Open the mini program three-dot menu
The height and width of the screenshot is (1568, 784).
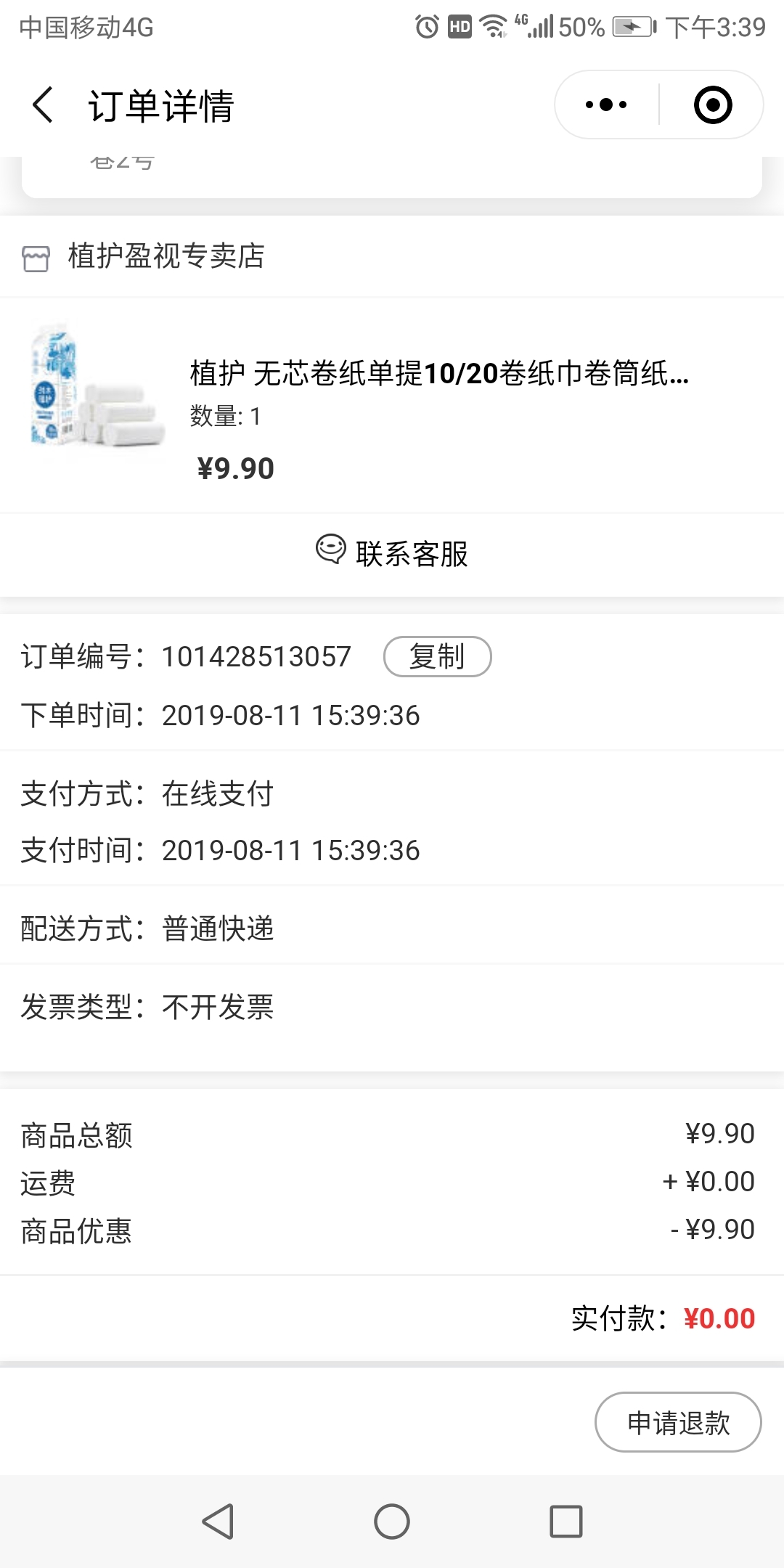607,105
